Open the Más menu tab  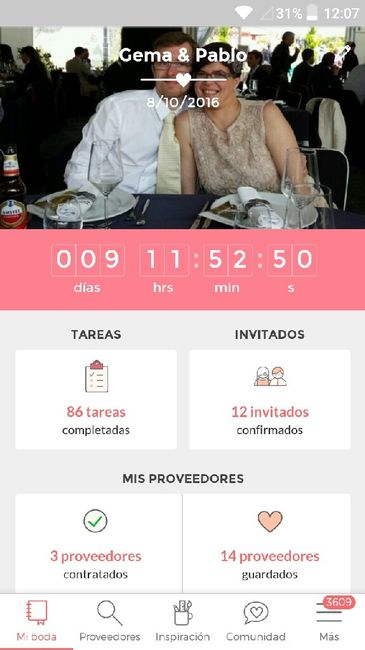pyautogui.click(x=328, y=621)
